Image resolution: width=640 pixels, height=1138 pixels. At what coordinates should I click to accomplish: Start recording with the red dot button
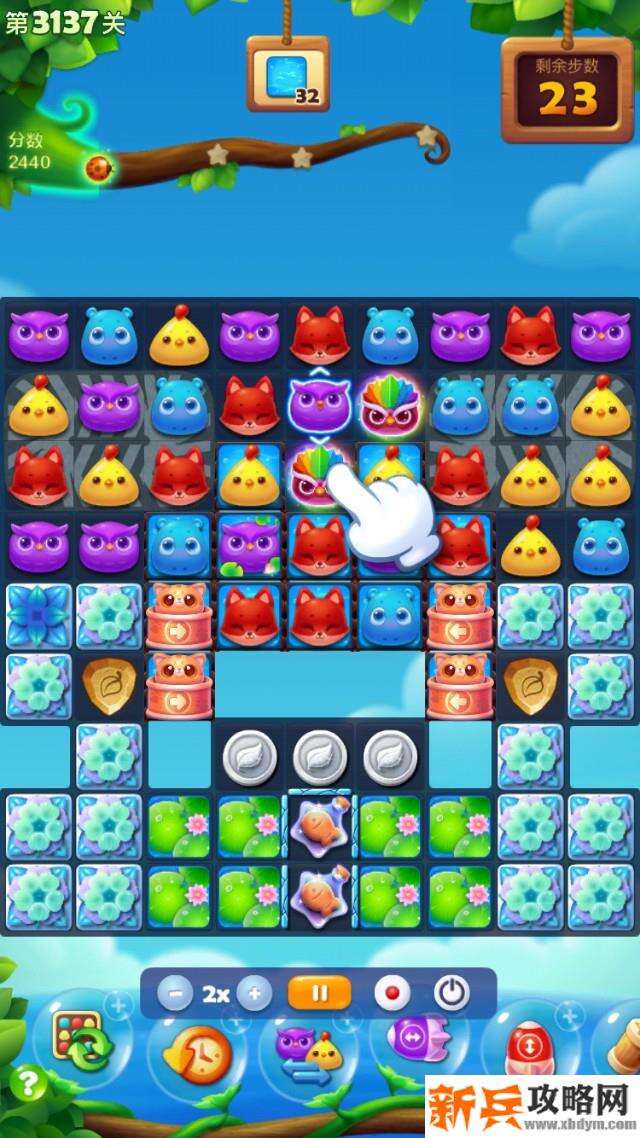coord(392,993)
